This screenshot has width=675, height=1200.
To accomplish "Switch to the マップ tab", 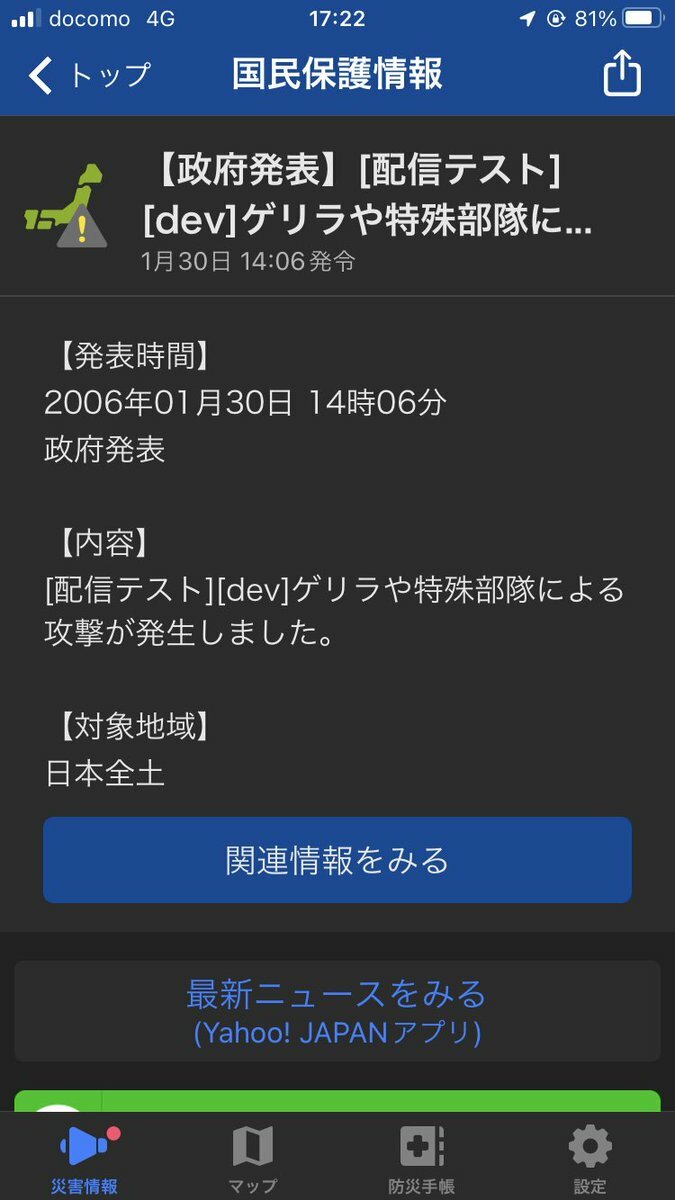I will coord(253,1160).
